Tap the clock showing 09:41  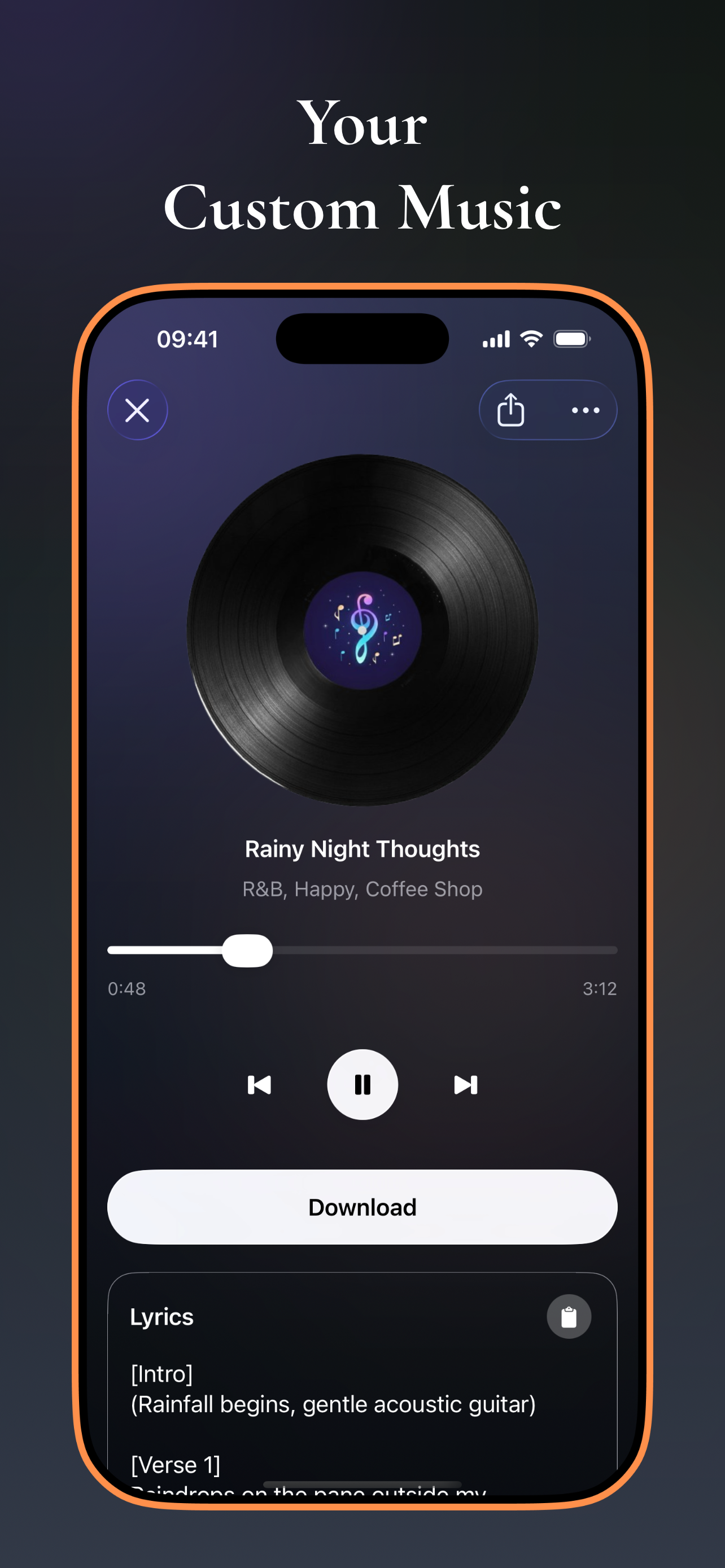187,339
